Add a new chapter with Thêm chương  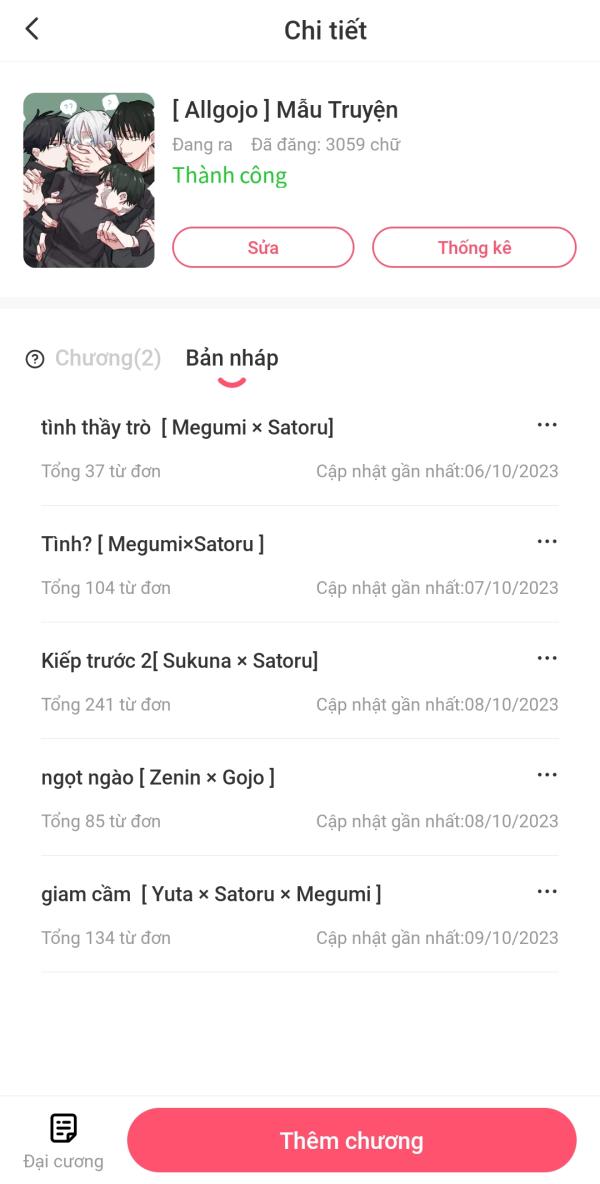352,1140
